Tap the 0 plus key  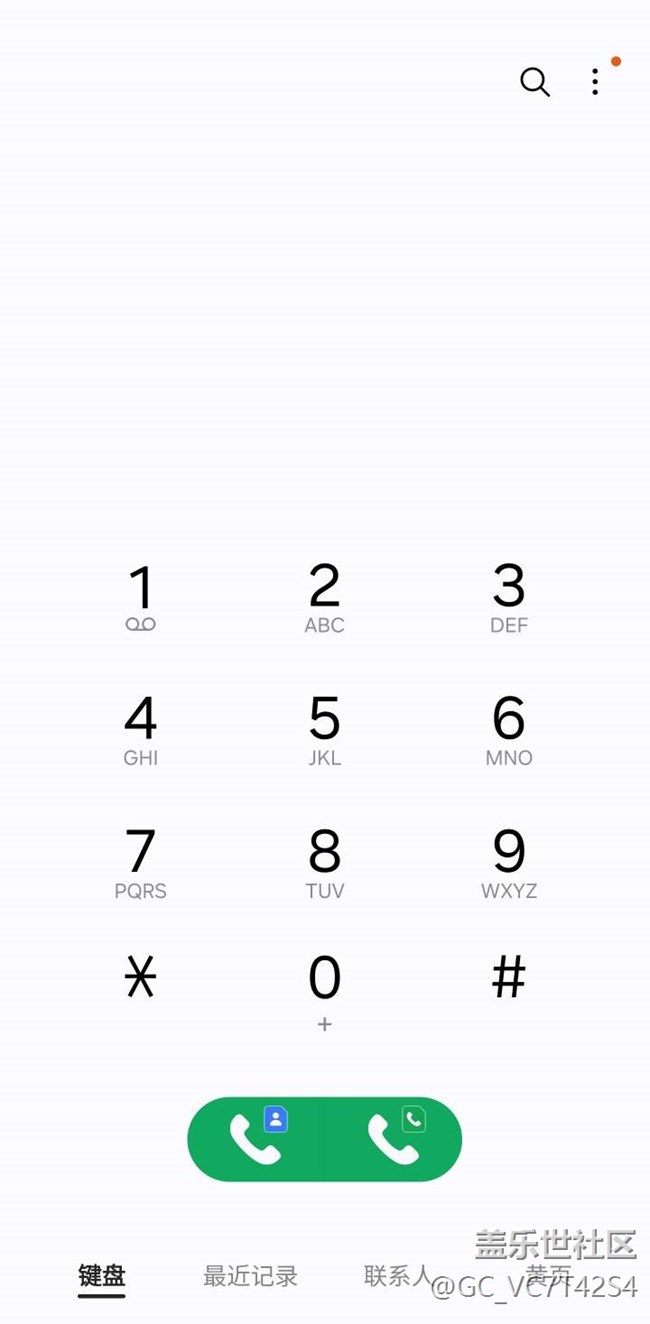coord(324,991)
